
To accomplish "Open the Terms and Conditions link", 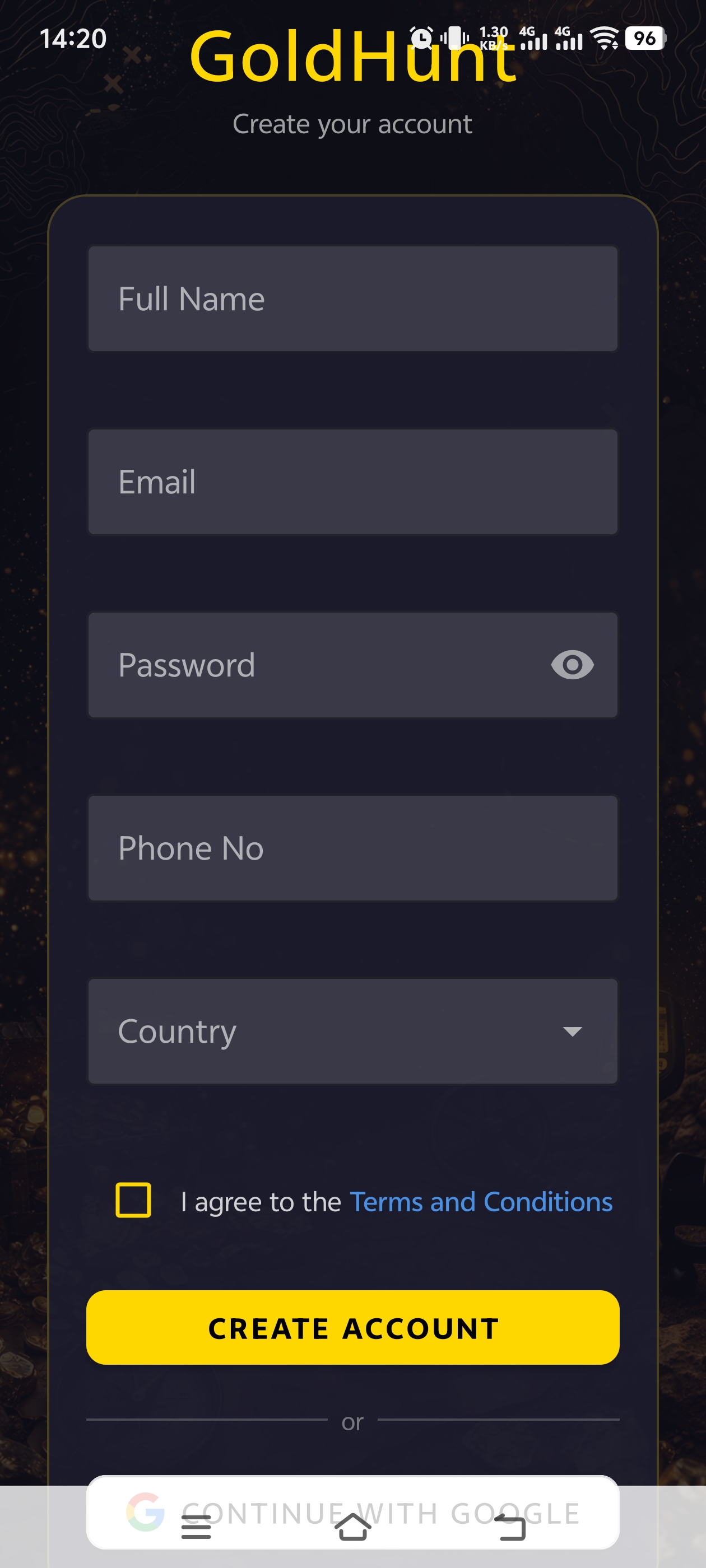I will (481, 1201).
